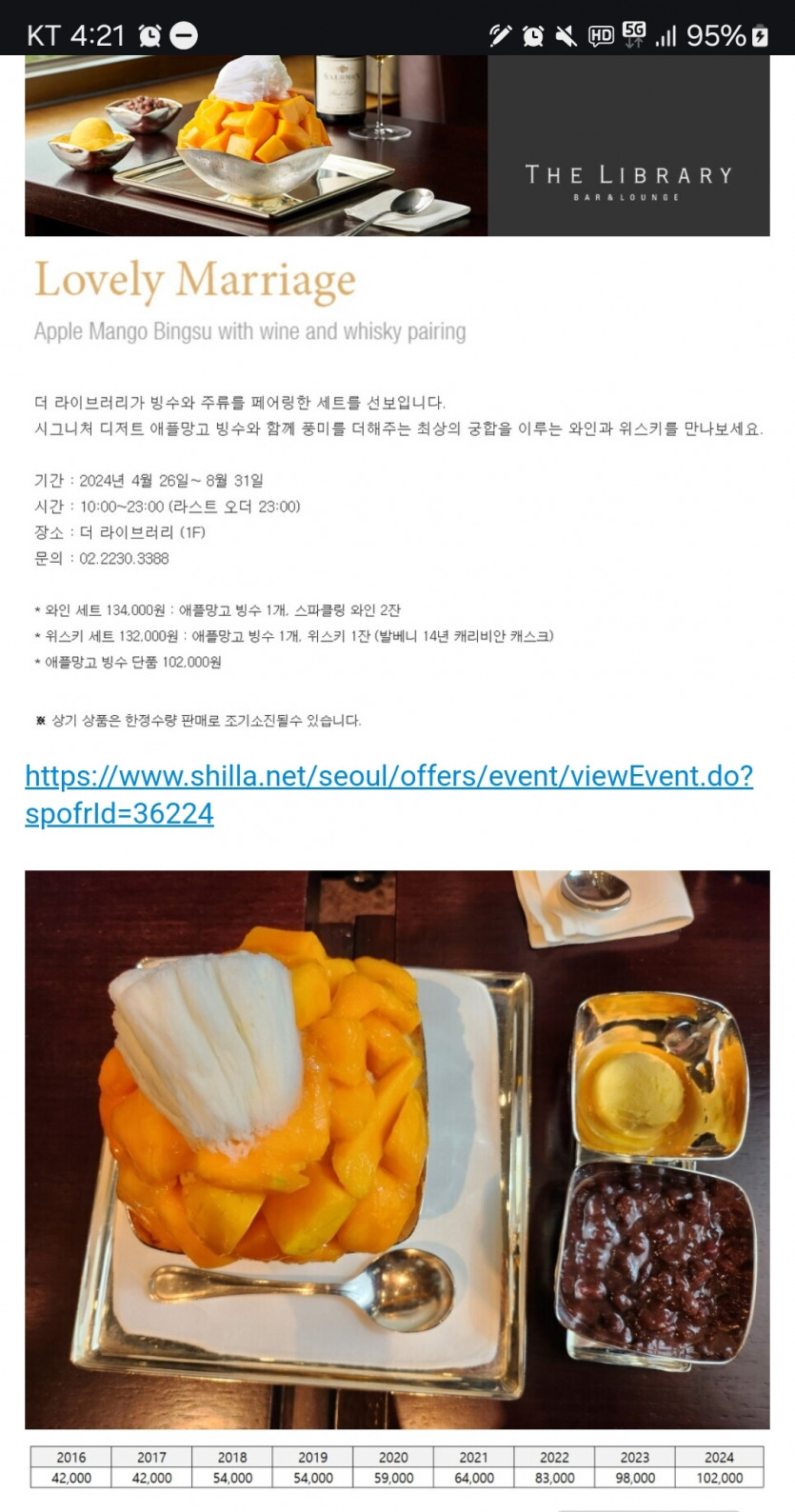Enlarge the yearly price table image
Screen dimensions: 795x1512
pos(396,1467)
